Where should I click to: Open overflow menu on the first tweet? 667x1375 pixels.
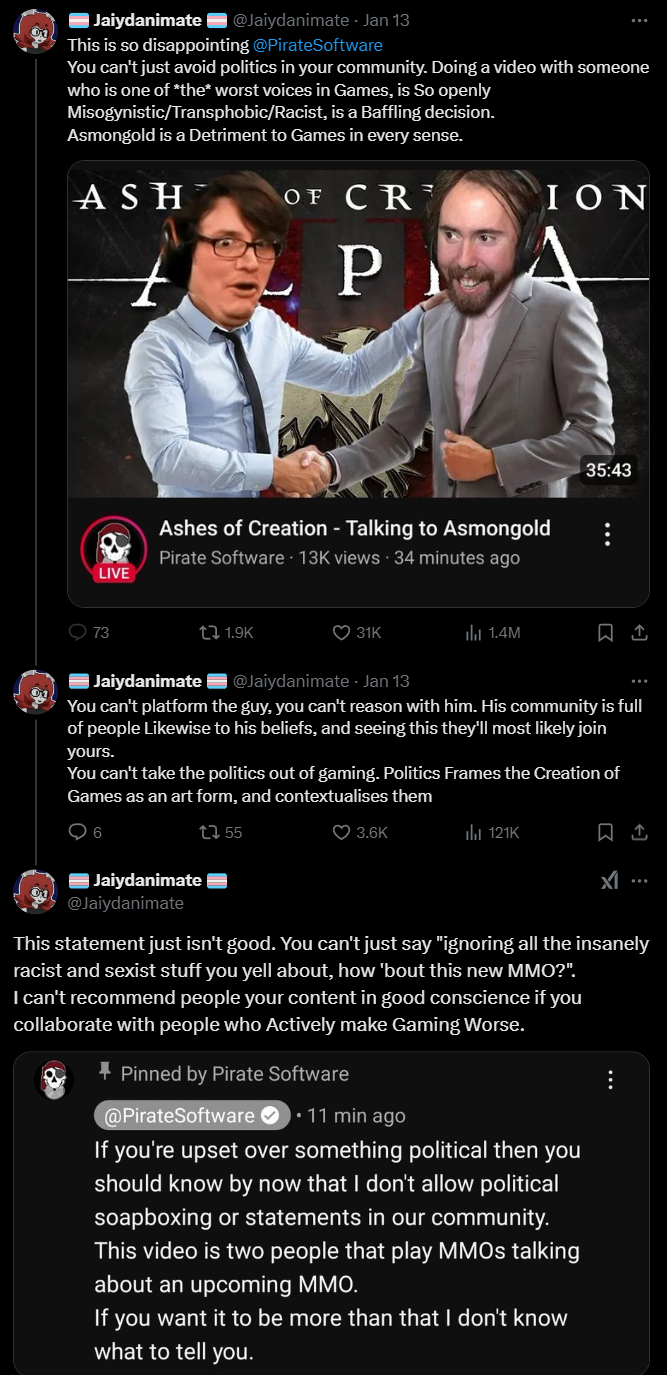point(639,20)
